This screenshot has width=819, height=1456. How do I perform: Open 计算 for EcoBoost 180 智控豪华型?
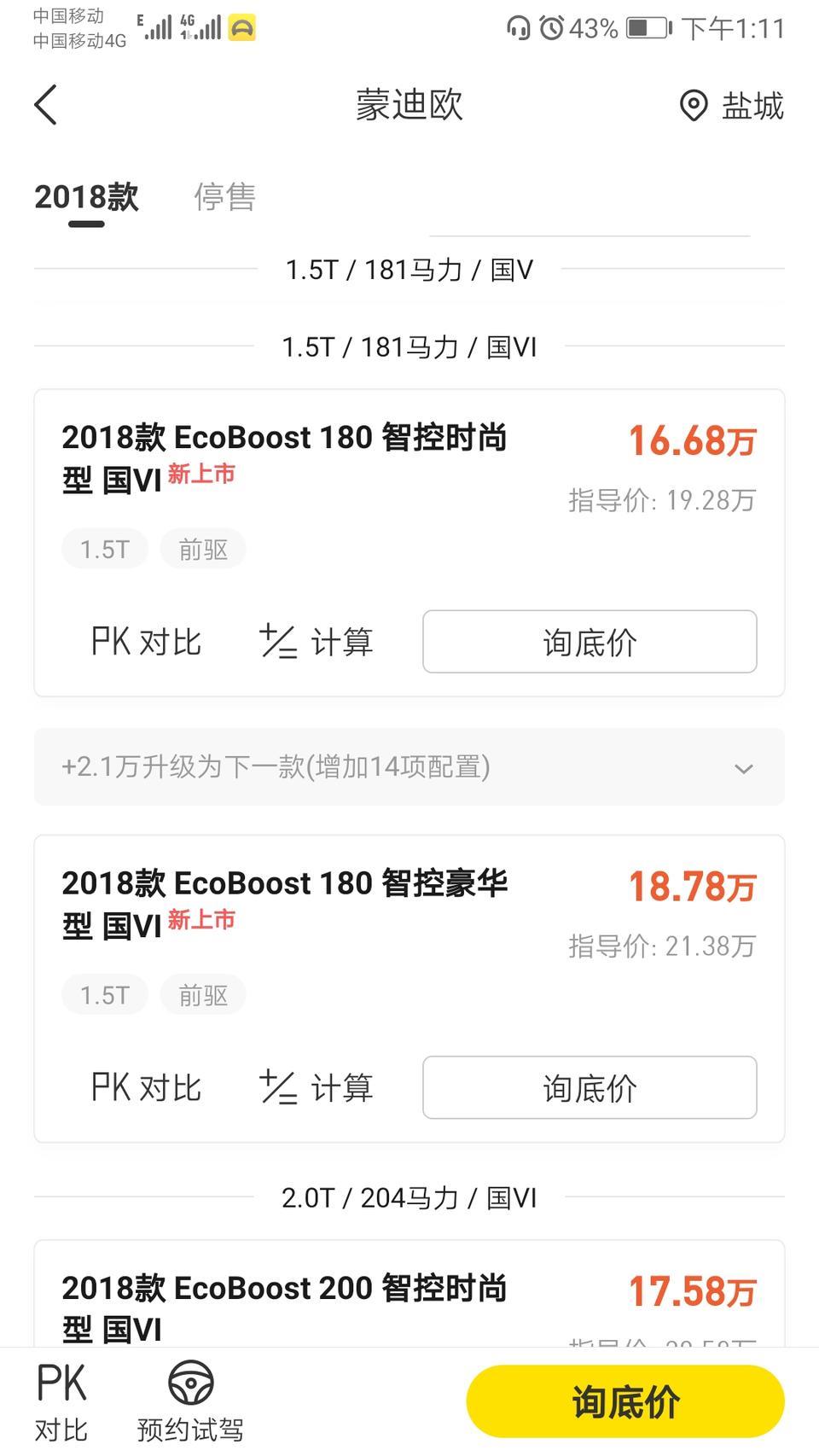[317, 1087]
